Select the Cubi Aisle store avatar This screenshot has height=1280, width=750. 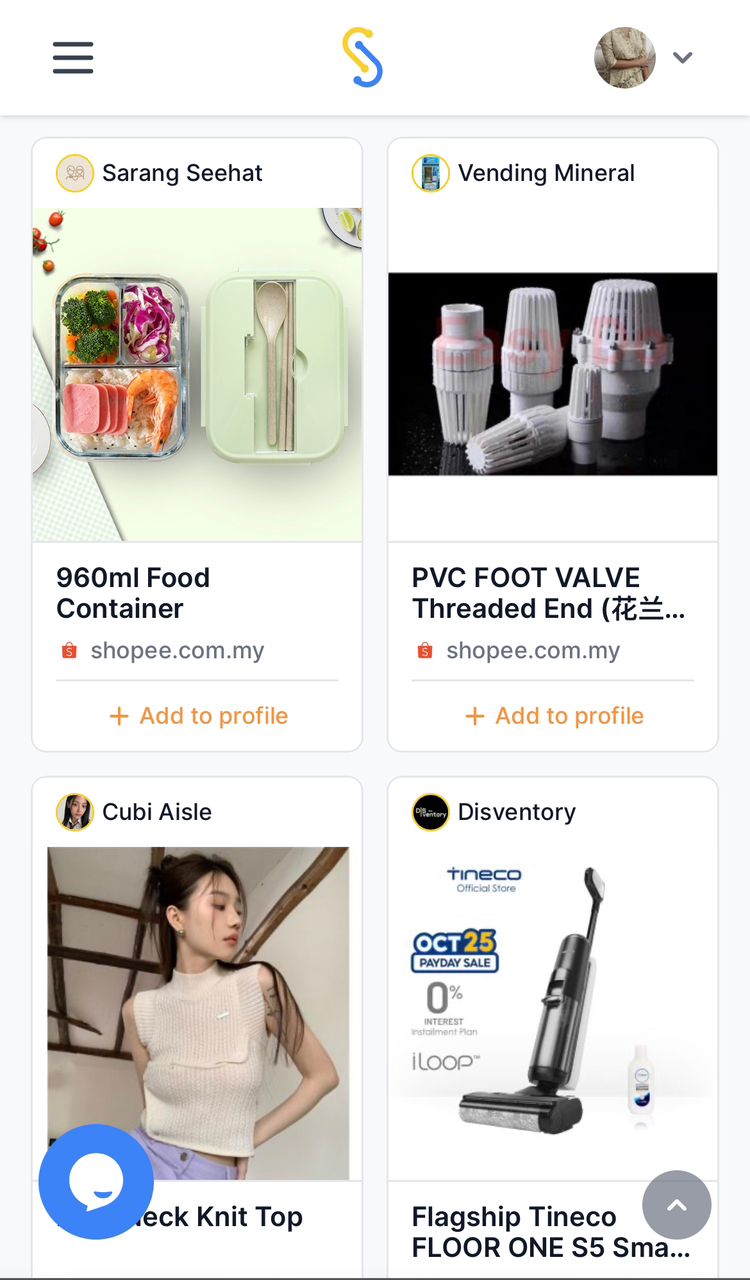(74, 812)
